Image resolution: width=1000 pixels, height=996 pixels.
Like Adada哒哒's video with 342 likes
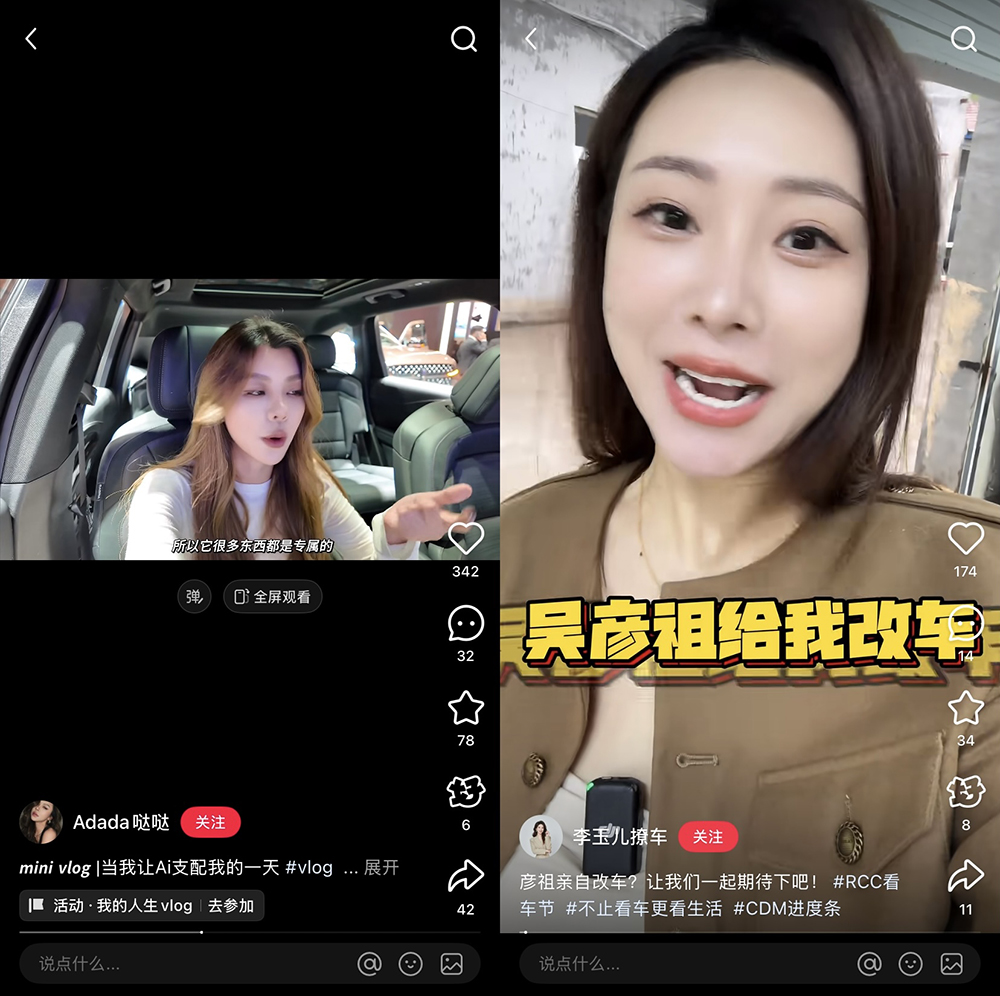click(x=465, y=539)
